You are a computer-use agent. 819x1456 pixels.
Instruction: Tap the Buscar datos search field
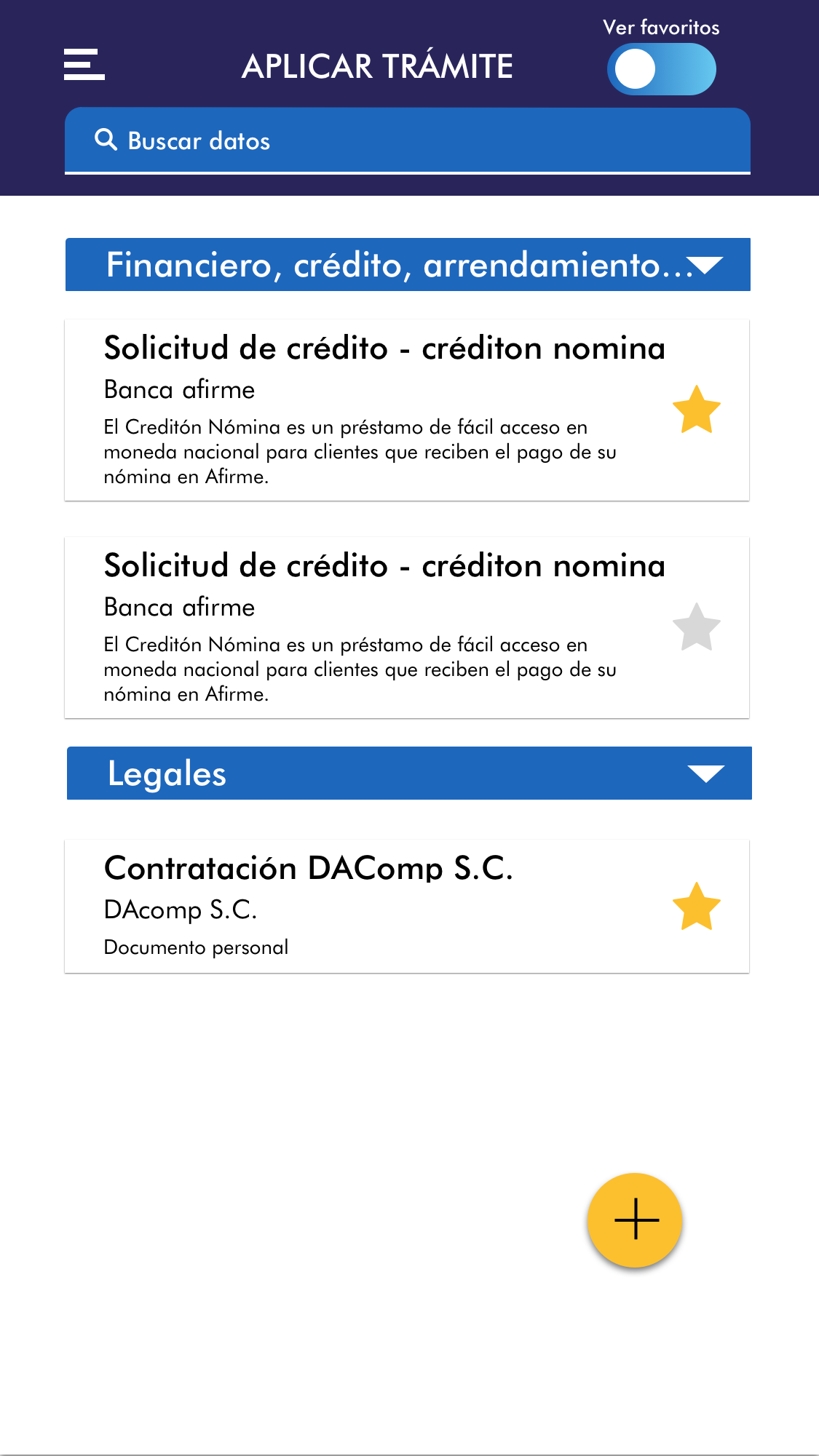tap(407, 140)
